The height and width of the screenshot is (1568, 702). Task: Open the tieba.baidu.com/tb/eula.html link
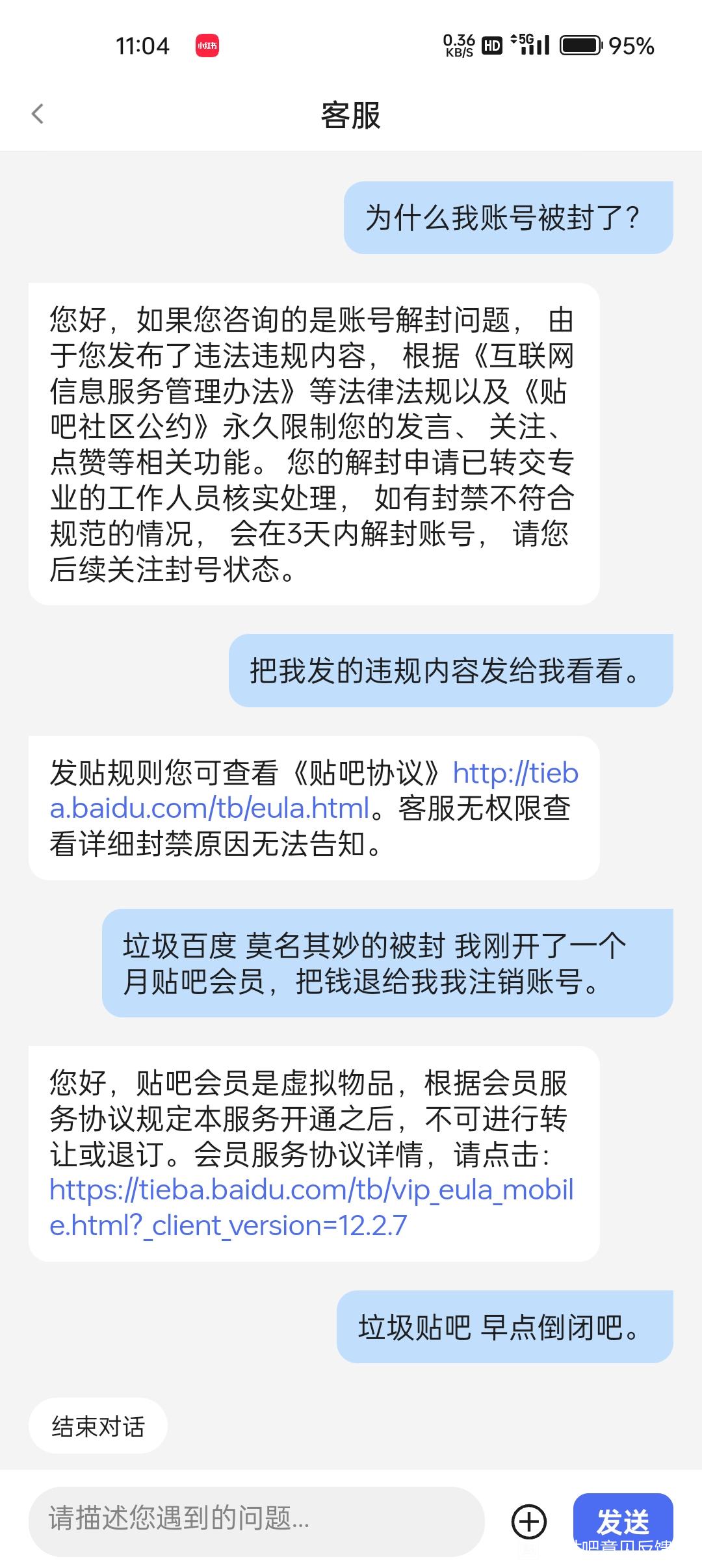click(x=209, y=808)
